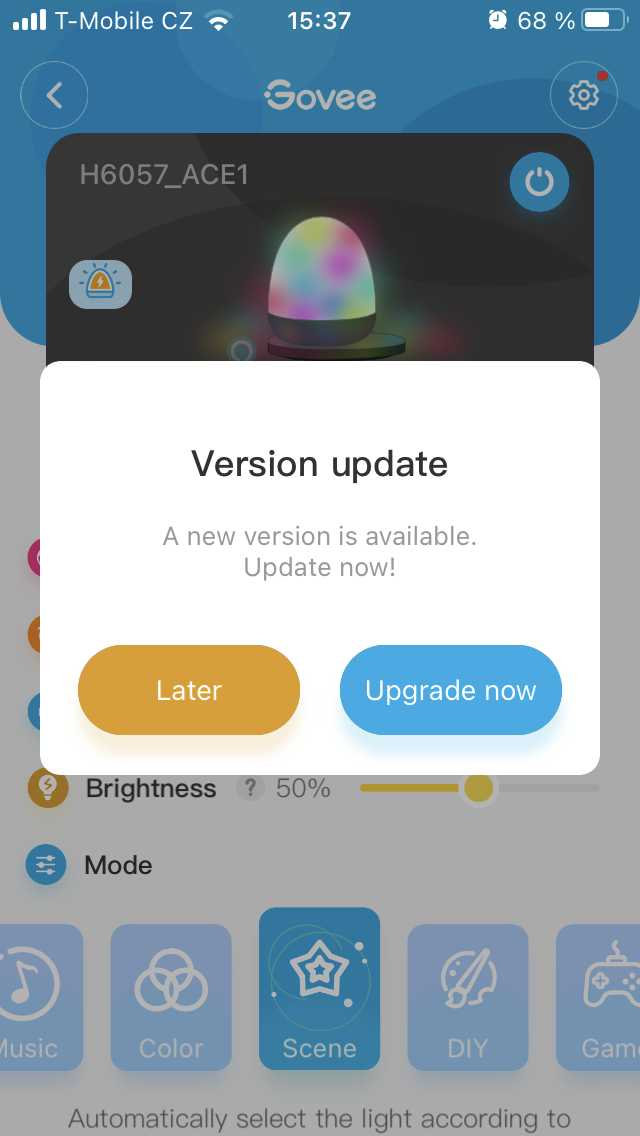Tap Upgrade now to update the version
640x1136 pixels.
click(450, 690)
